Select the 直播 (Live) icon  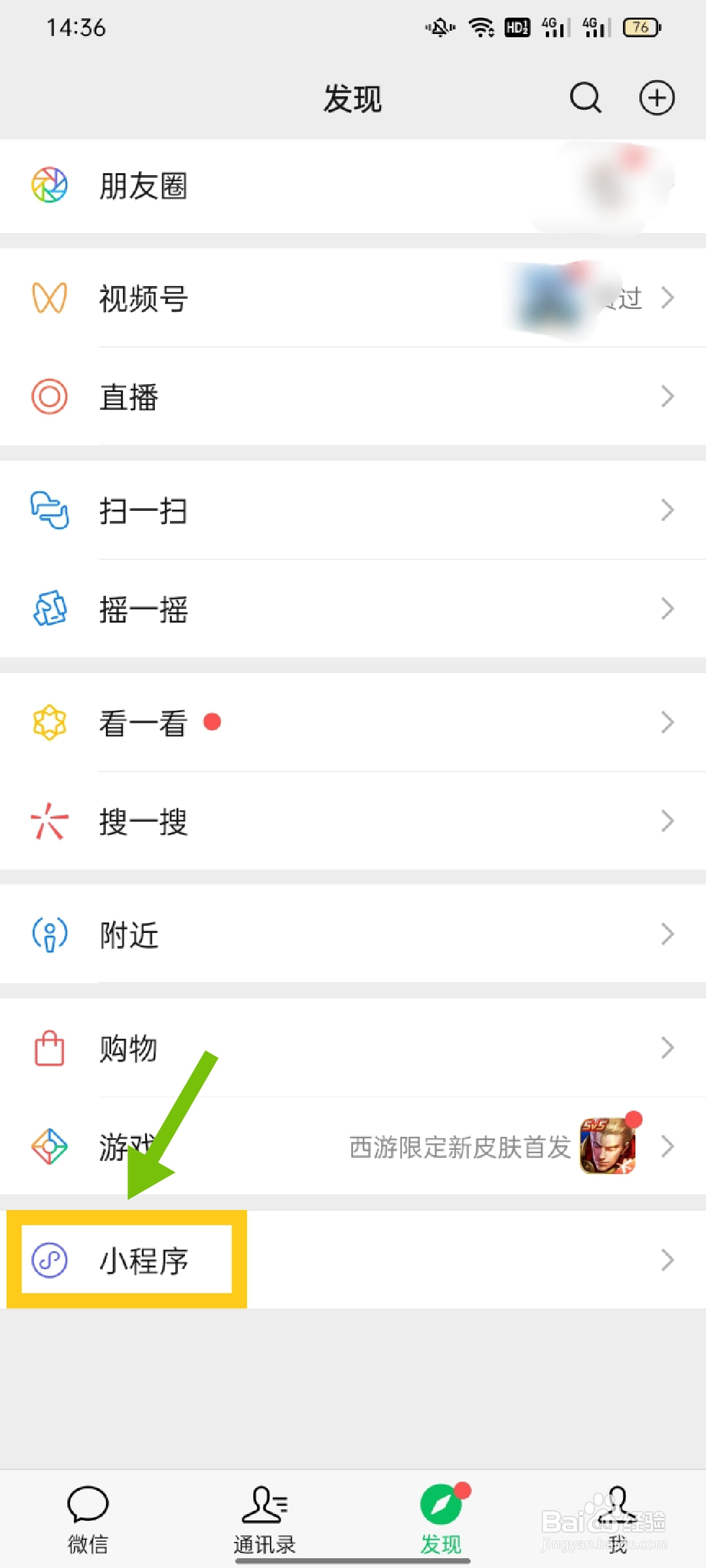50,396
